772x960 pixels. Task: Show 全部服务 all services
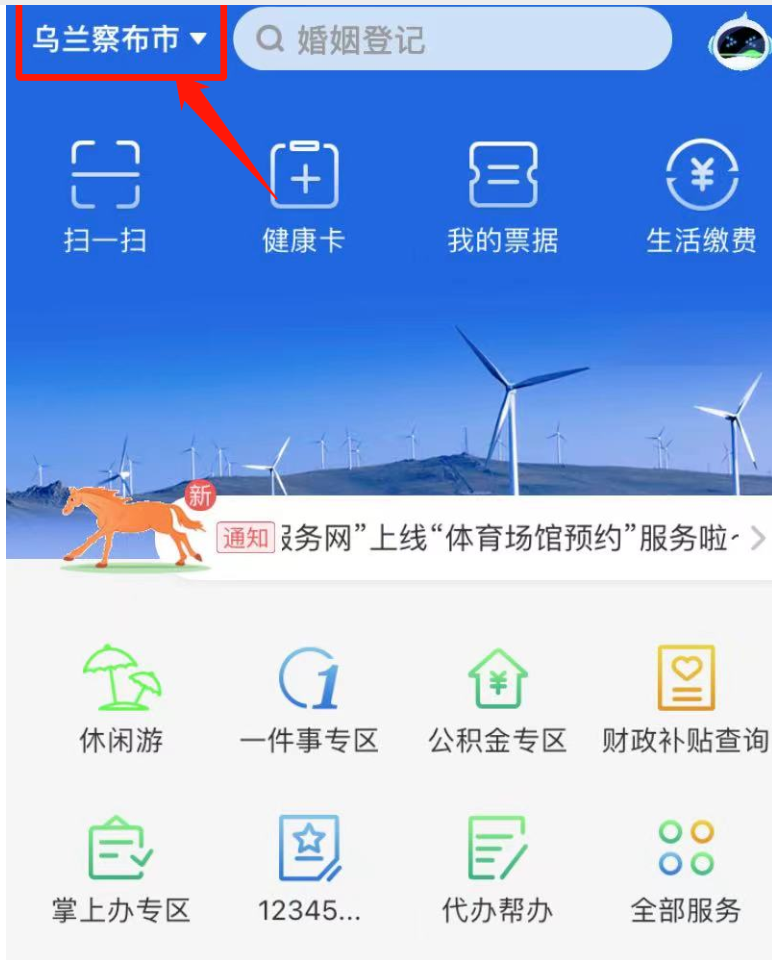tap(685, 868)
